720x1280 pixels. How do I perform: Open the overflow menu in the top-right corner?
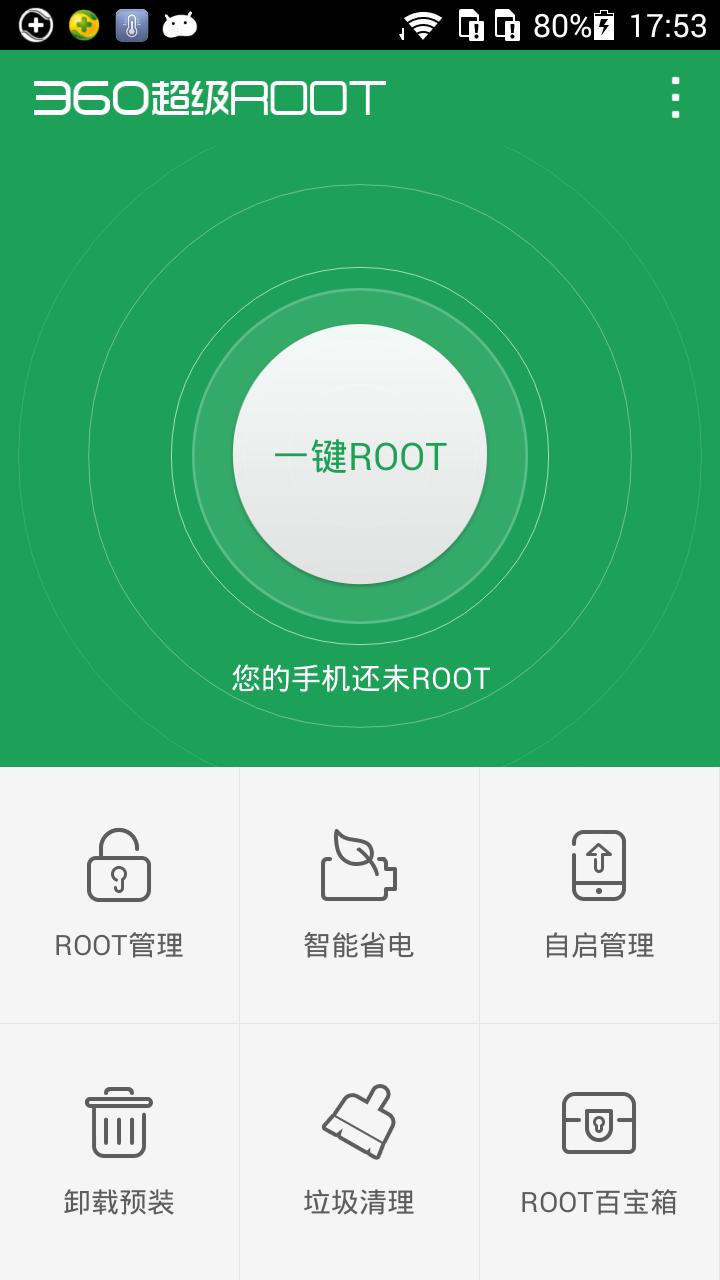click(x=674, y=99)
